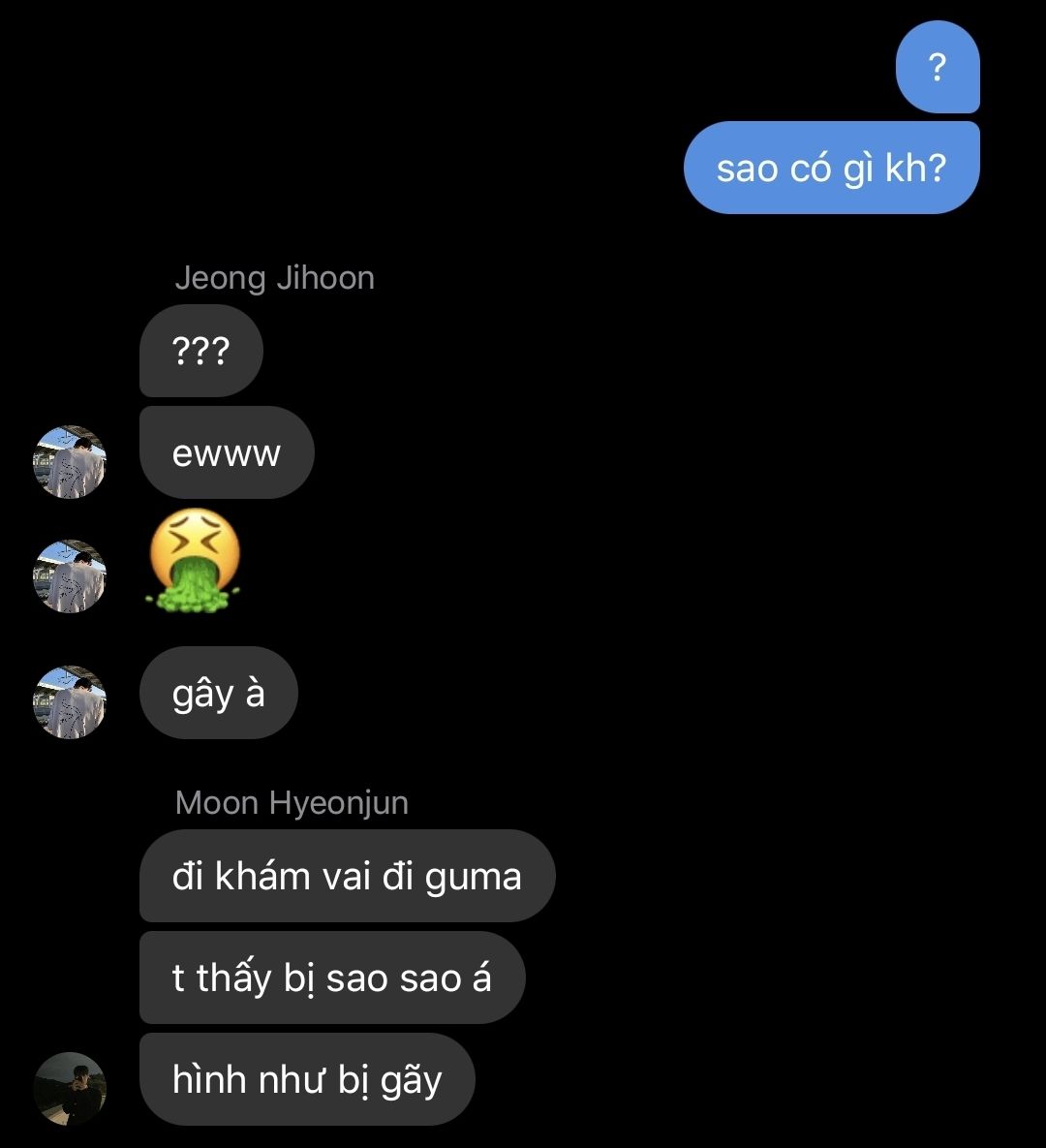Image resolution: width=1046 pixels, height=1148 pixels.
Task: Open Jeong Jihoon's avatar beside the "ewww" message
Action: click(x=70, y=461)
